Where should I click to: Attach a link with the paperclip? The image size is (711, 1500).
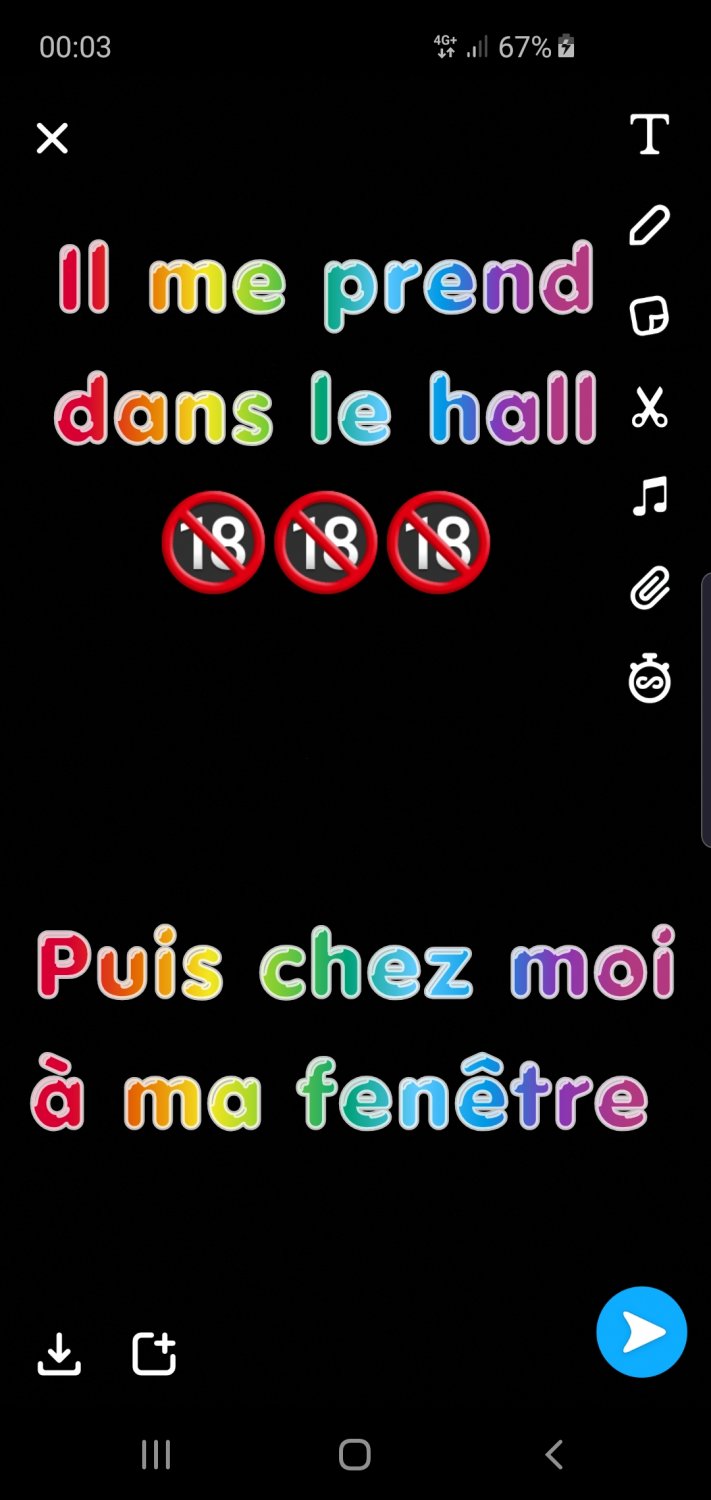pos(649,588)
